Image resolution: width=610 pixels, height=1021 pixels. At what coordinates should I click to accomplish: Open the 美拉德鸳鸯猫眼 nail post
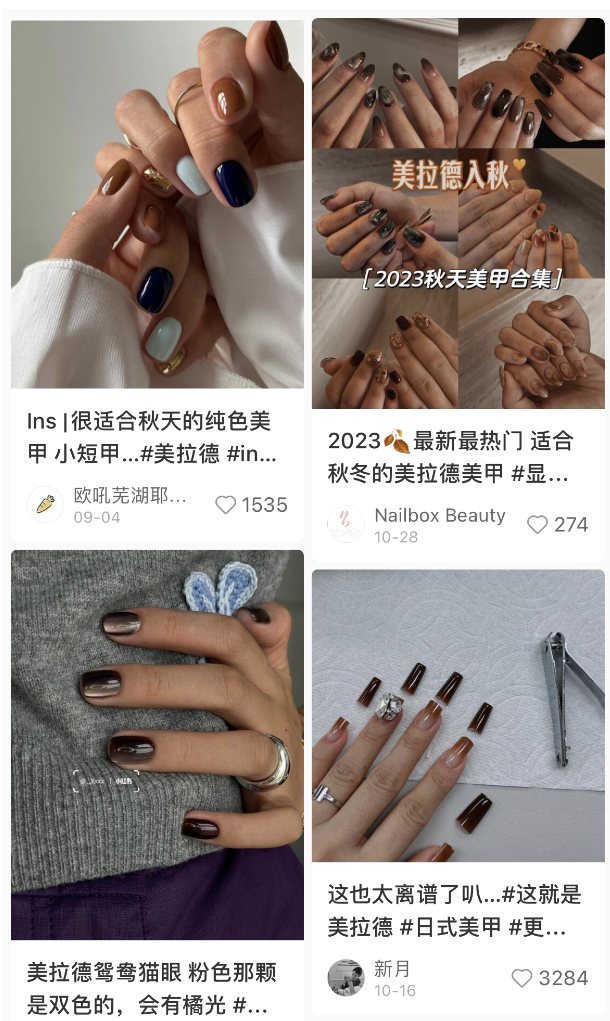(x=157, y=745)
